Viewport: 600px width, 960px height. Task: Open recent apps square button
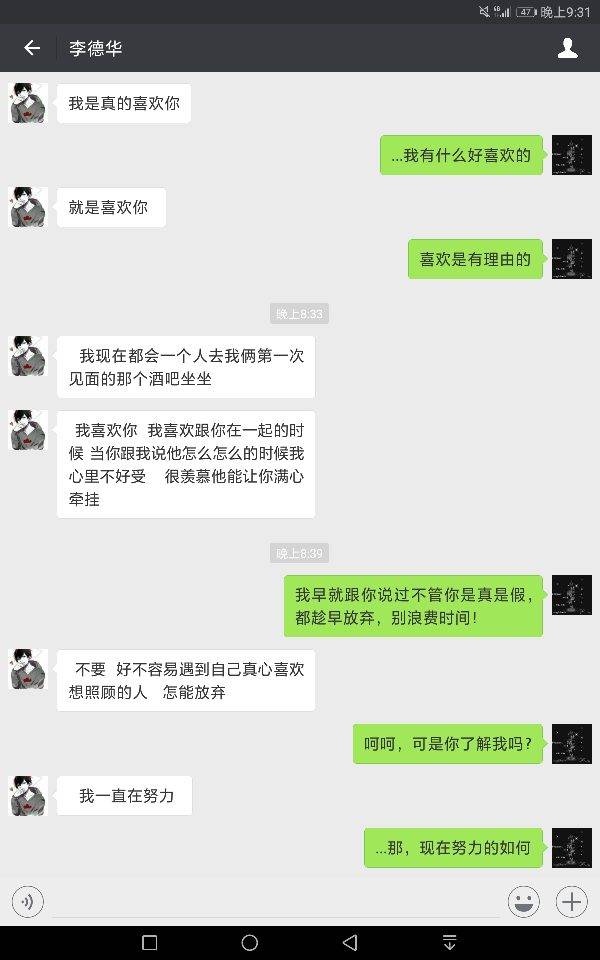tap(150, 942)
